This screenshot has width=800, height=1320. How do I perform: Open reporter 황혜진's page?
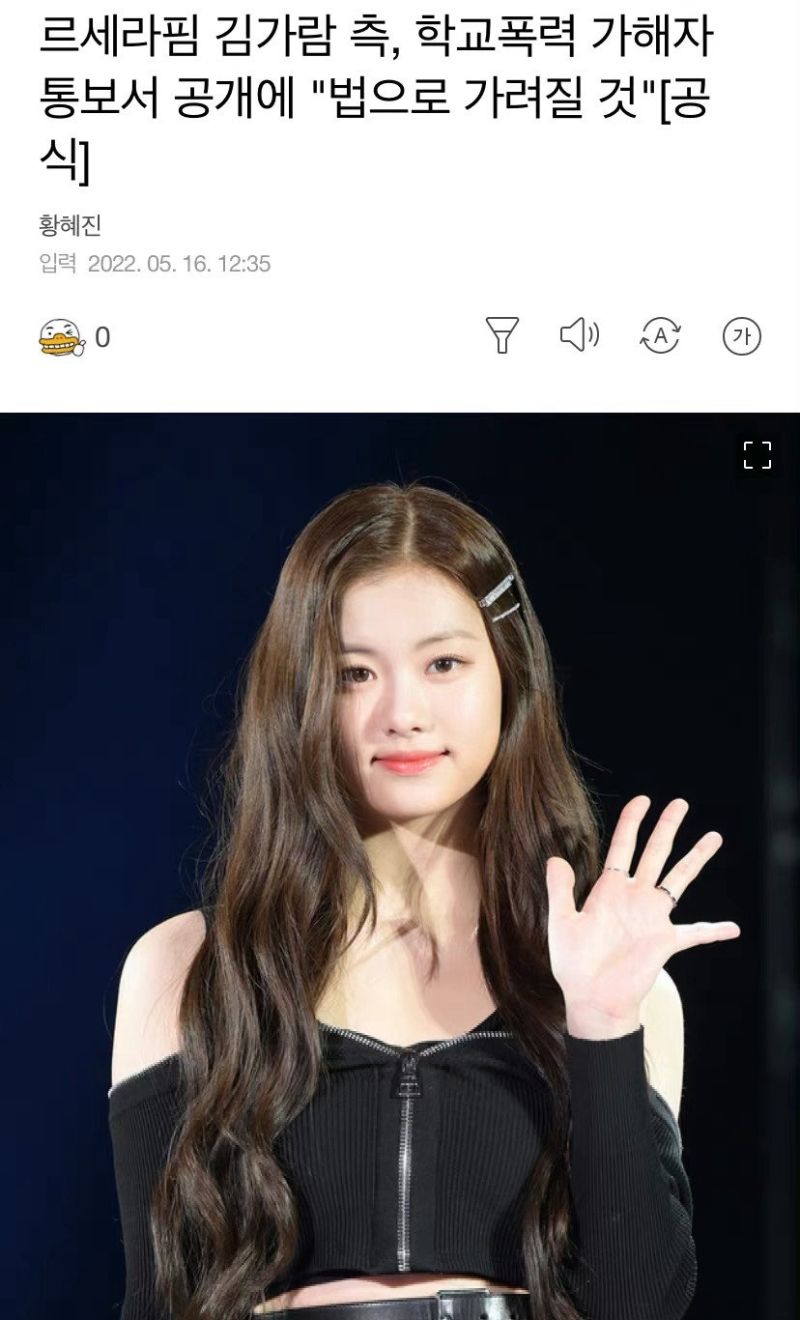(69, 227)
